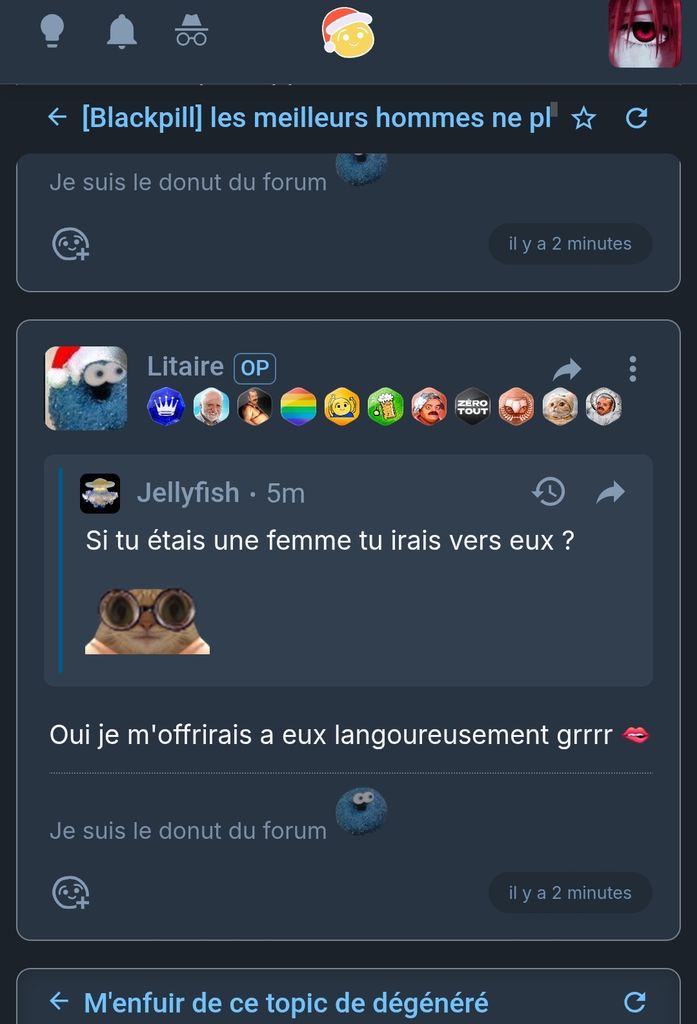
Task: Tap the incognito hat-and-glasses icon
Action: tap(191, 31)
